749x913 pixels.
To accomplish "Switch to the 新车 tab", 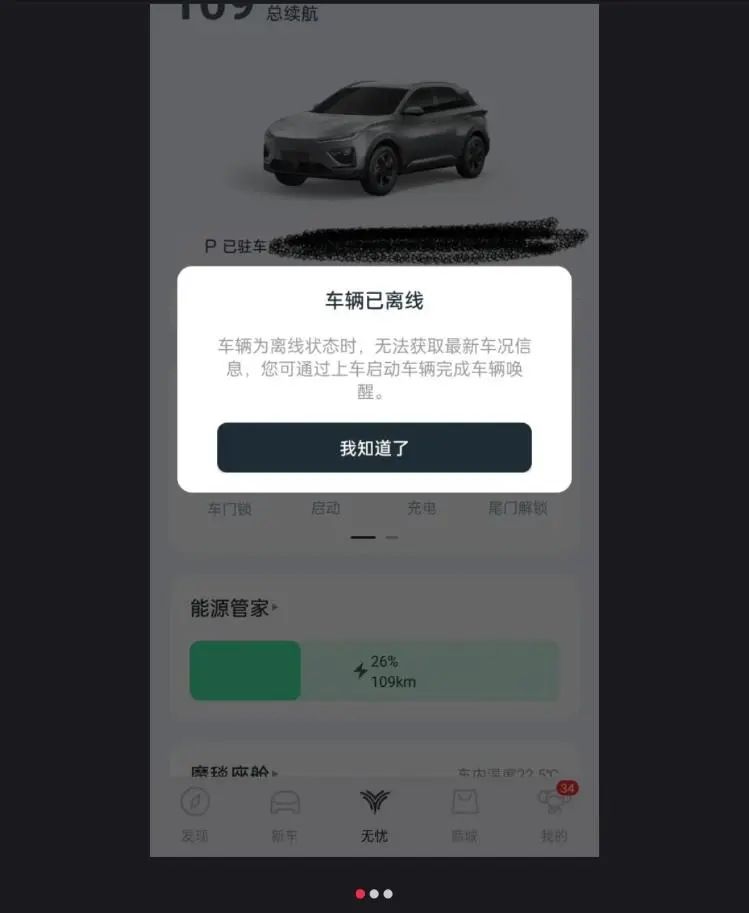I will [x=285, y=813].
